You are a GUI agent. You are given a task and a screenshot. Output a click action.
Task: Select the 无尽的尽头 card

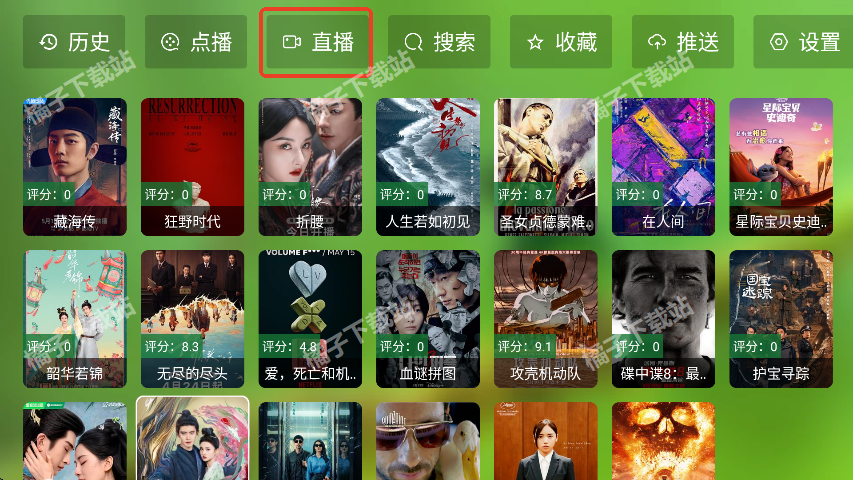[192, 318]
